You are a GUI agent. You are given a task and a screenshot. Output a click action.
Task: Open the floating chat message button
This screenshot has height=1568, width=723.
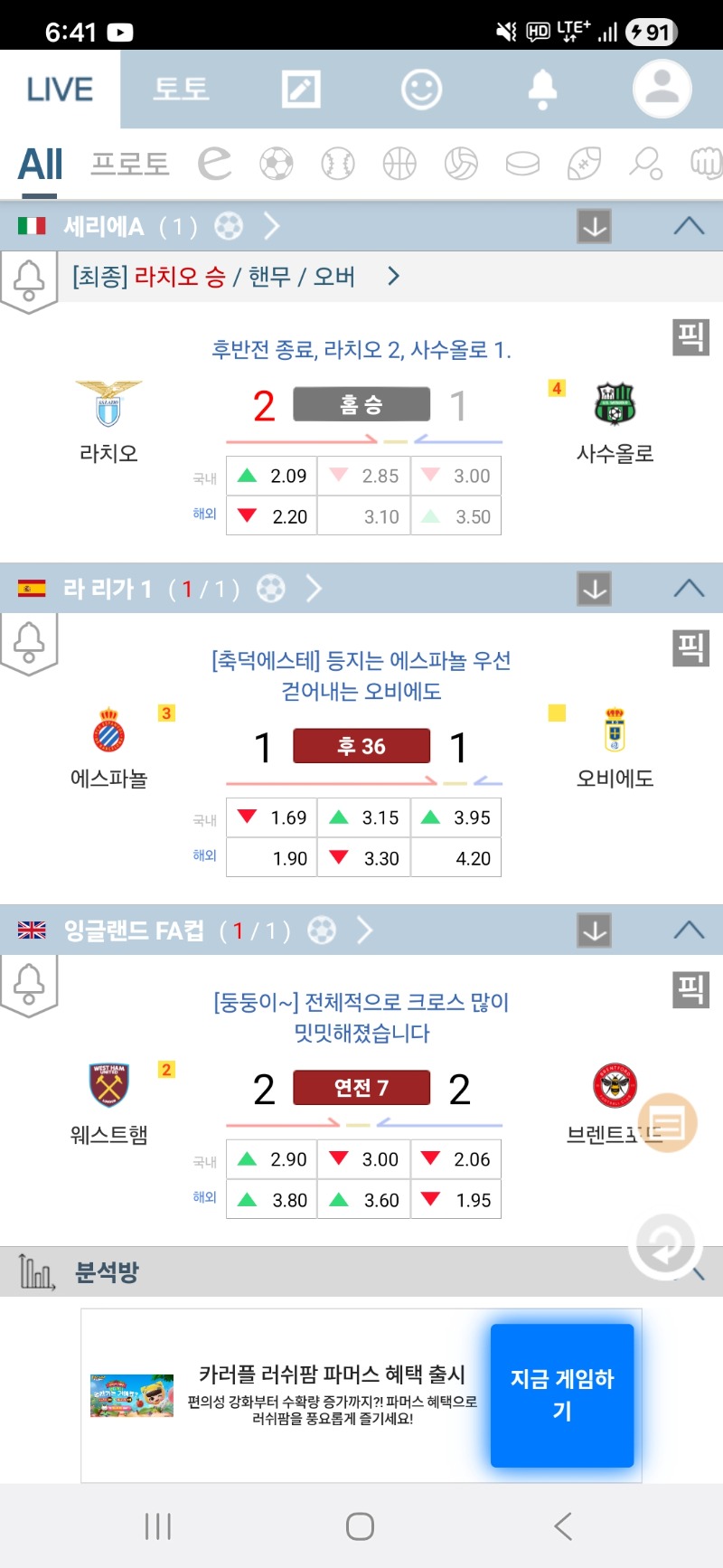click(667, 1123)
